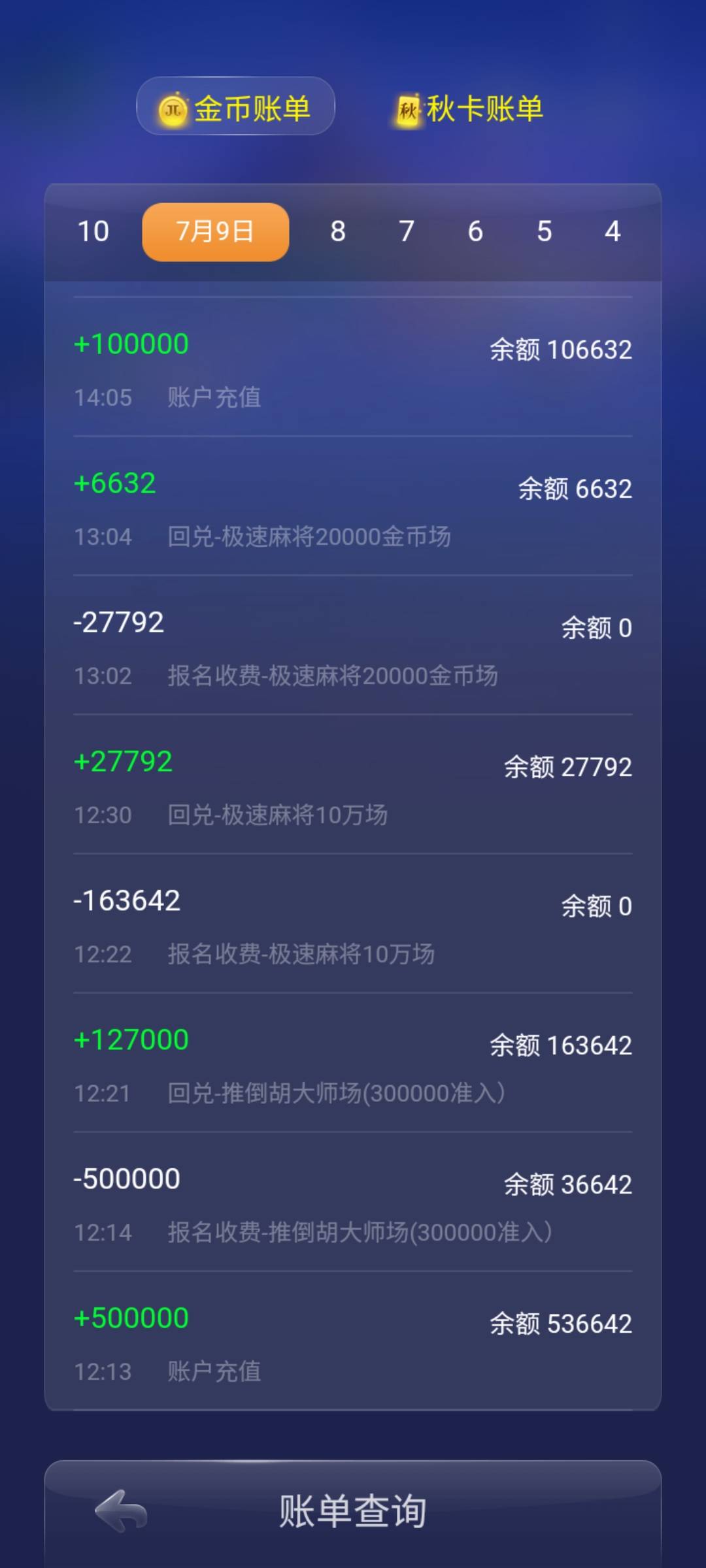706x1568 pixels.
Task: Switch to date 10 in the date bar
Action: point(93,231)
